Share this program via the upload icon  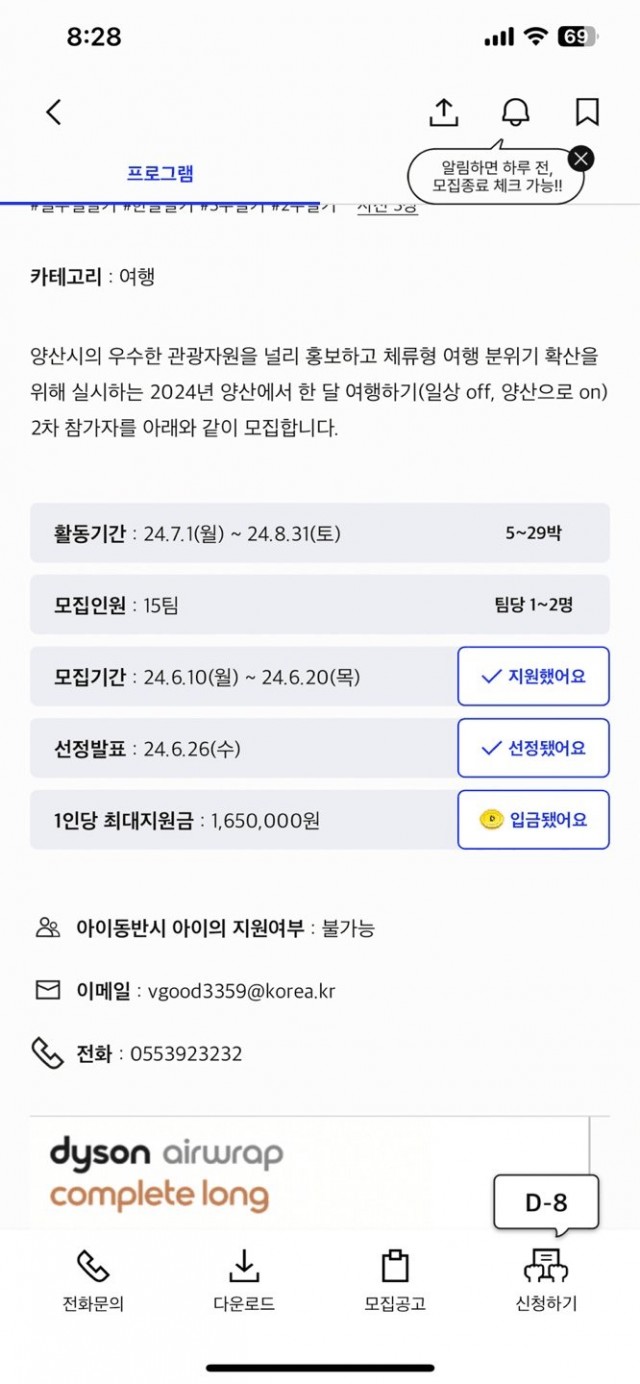coord(443,112)
